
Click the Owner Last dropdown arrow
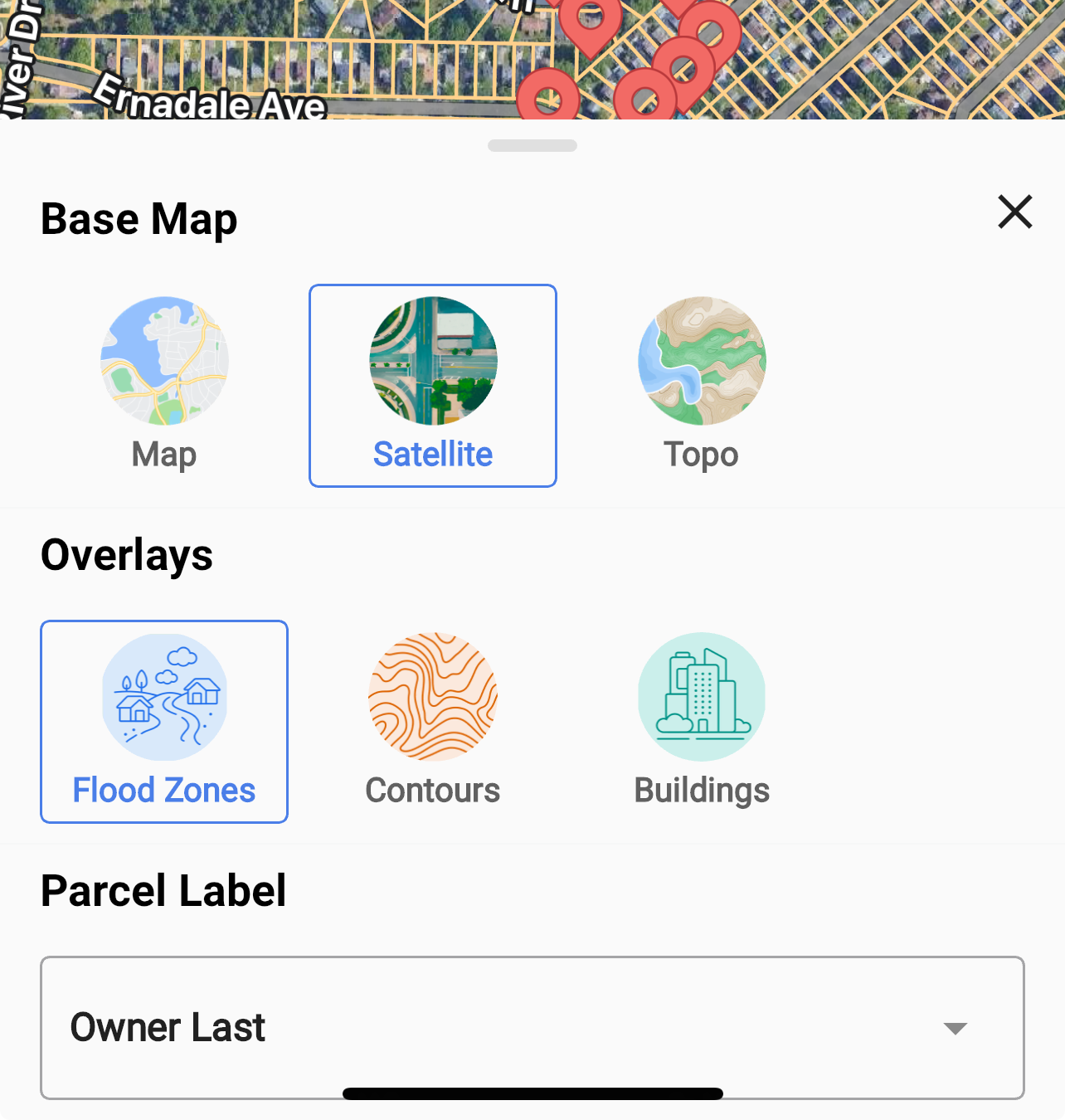pos(954,1028)
